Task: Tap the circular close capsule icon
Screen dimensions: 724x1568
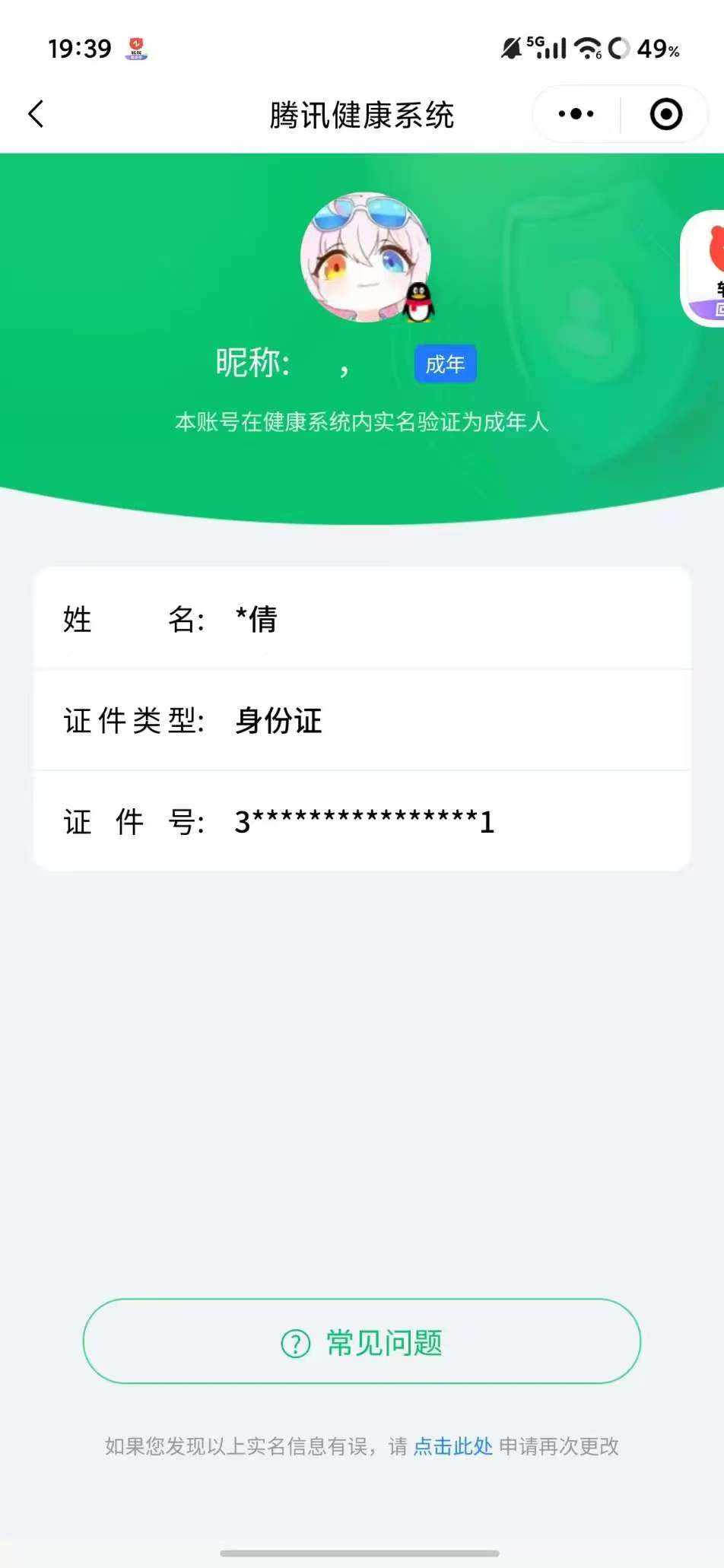Action: tap(664, 113)
